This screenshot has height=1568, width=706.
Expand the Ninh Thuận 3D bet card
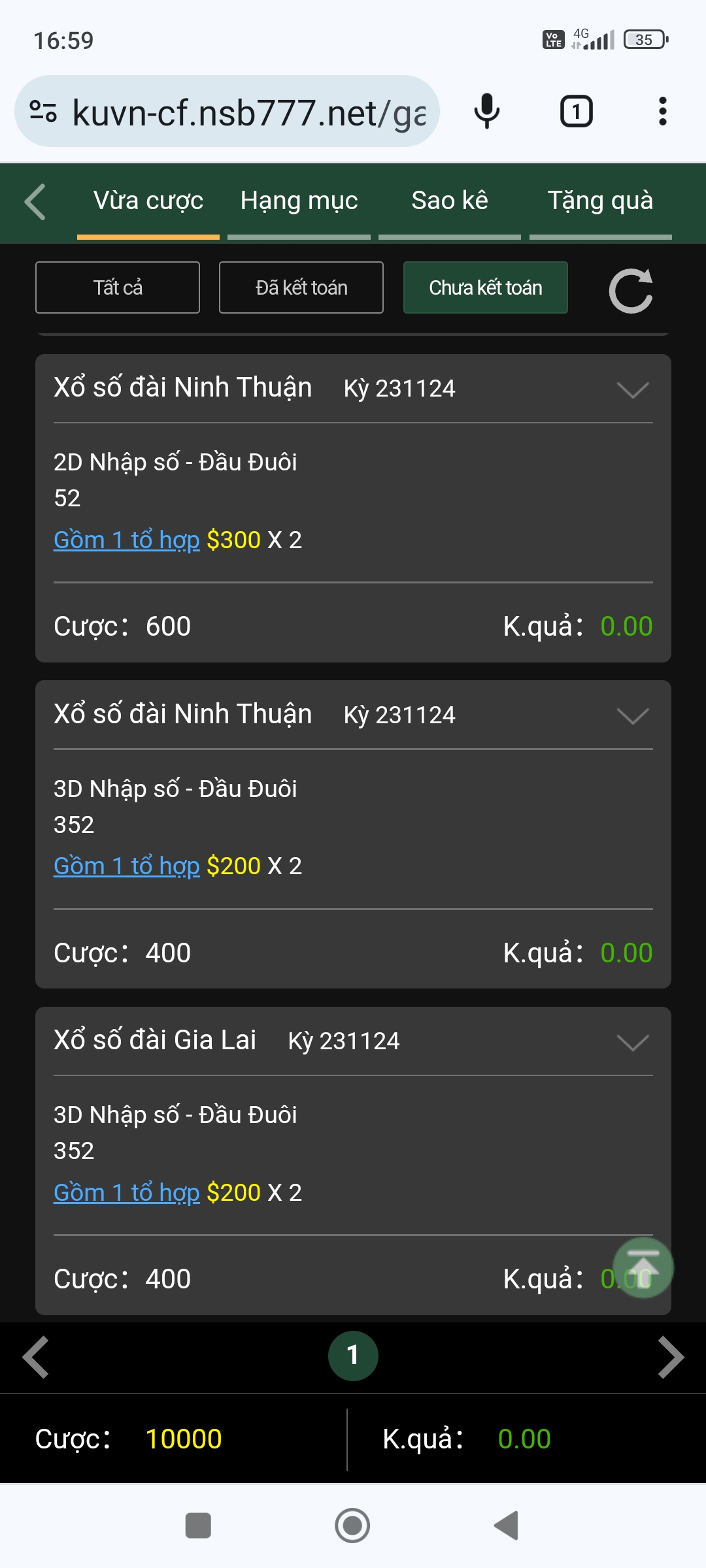tap(633, 716)
